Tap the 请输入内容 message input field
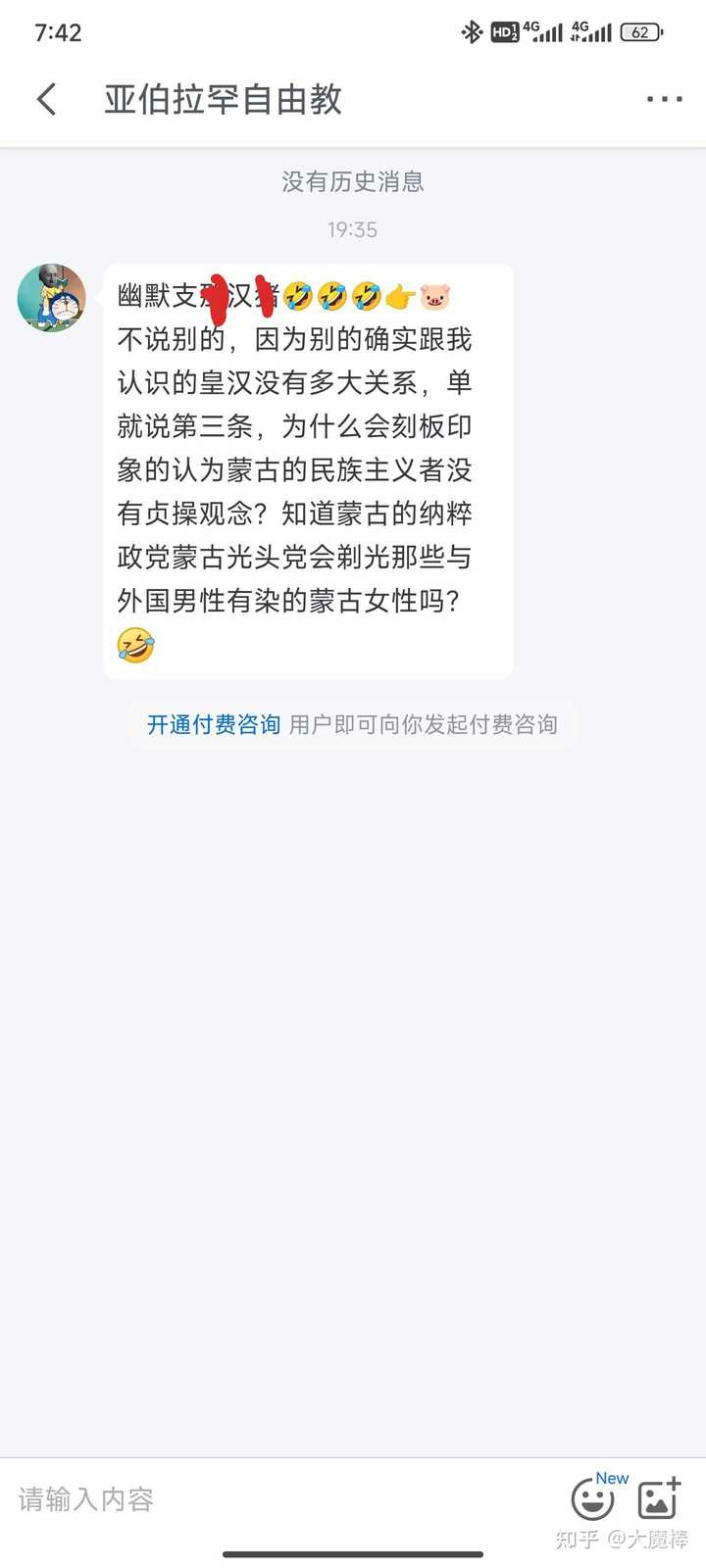706x1568 pixels. [x=83, y=1497]
